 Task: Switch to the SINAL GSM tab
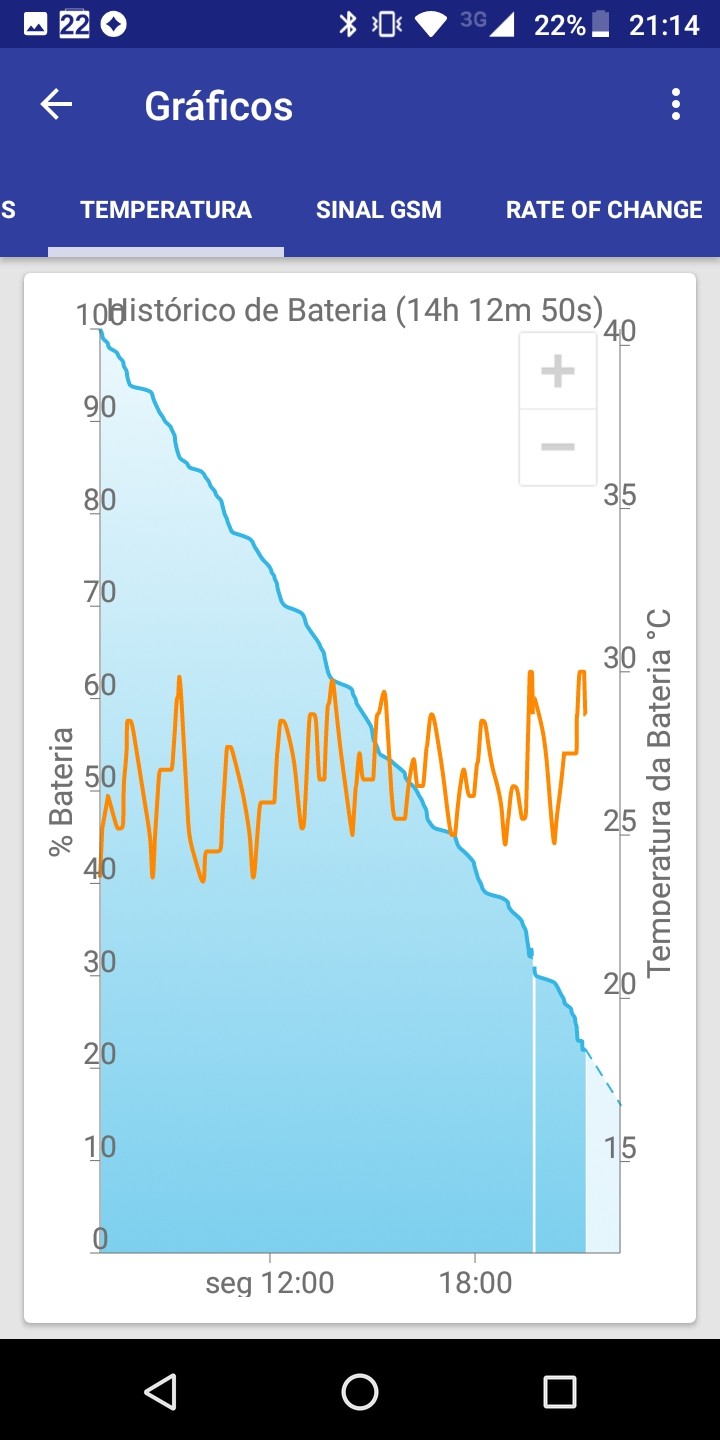point(379,210)
